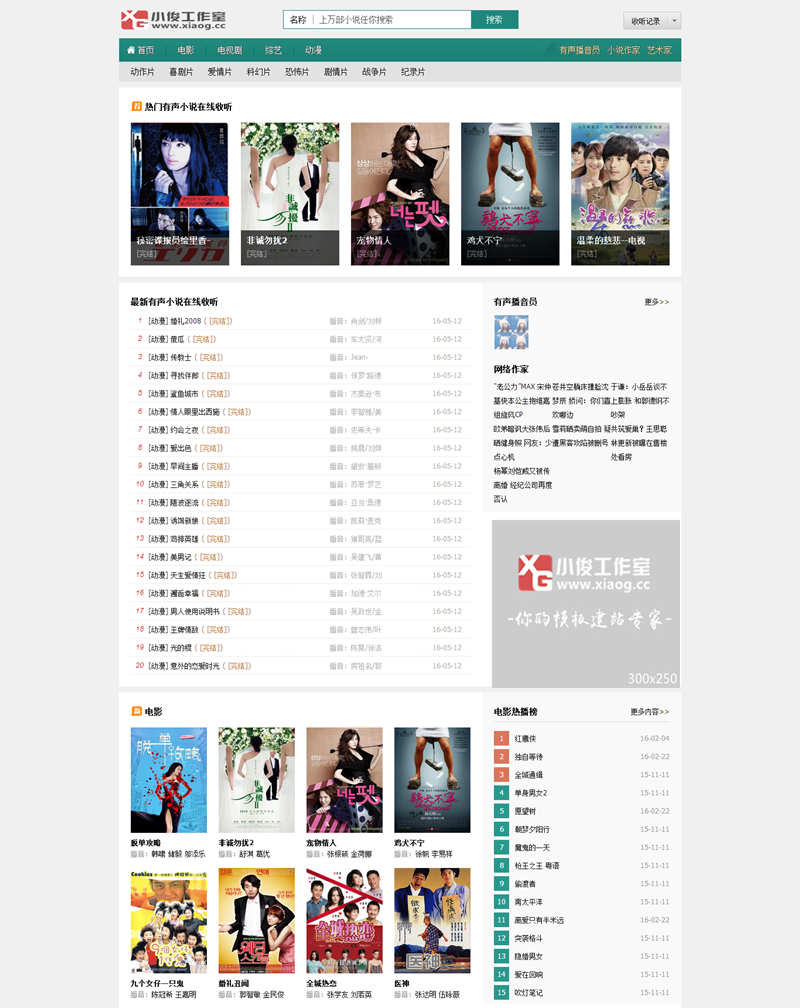Tap 更多内容 next to 电影热播榜
The width and height of the screenshot is (800, 1008).
tap(649, 712)
